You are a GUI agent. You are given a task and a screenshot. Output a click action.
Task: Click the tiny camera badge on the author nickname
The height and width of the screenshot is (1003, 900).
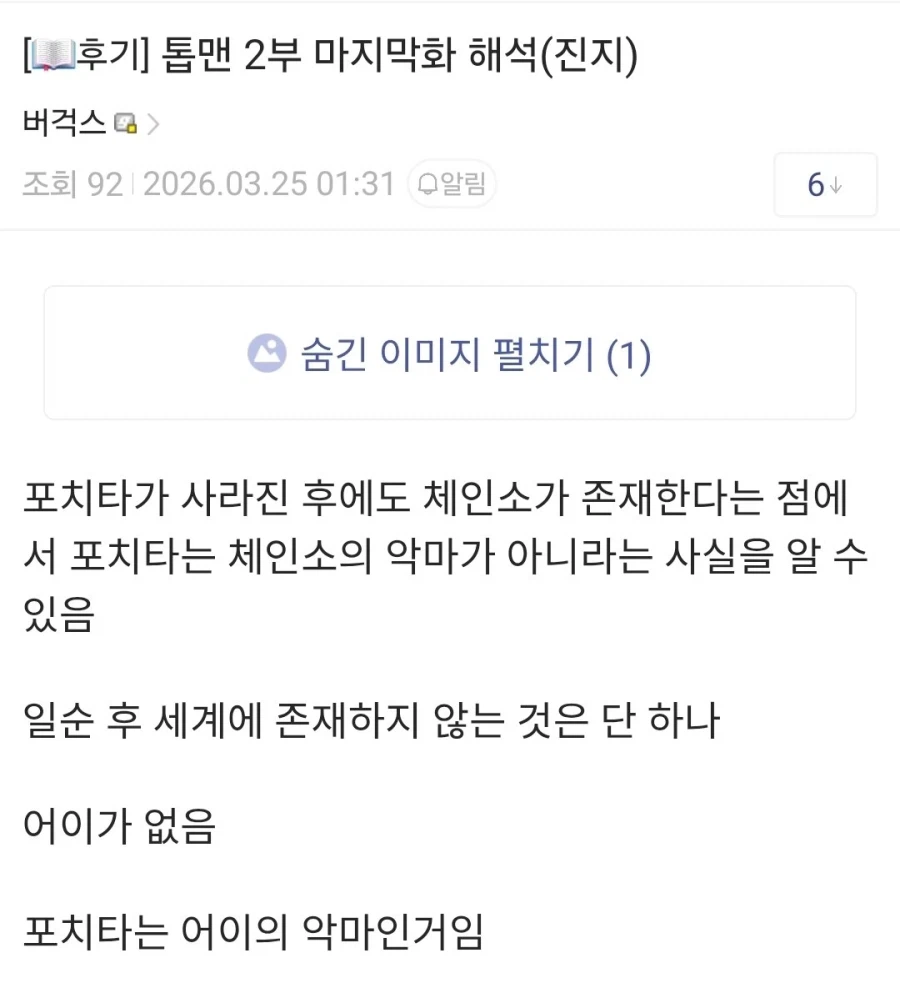(x=123, y=123)
